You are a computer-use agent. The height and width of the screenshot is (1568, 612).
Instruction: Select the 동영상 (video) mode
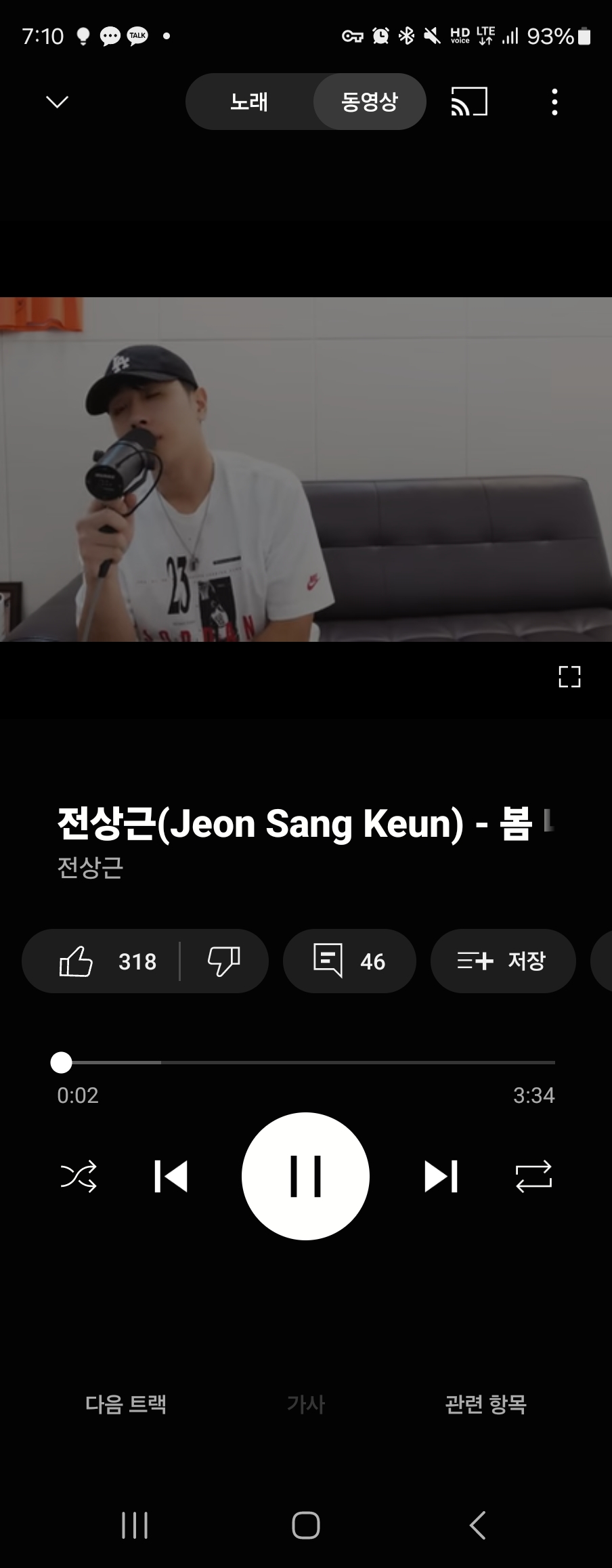[x=369, y=102]
